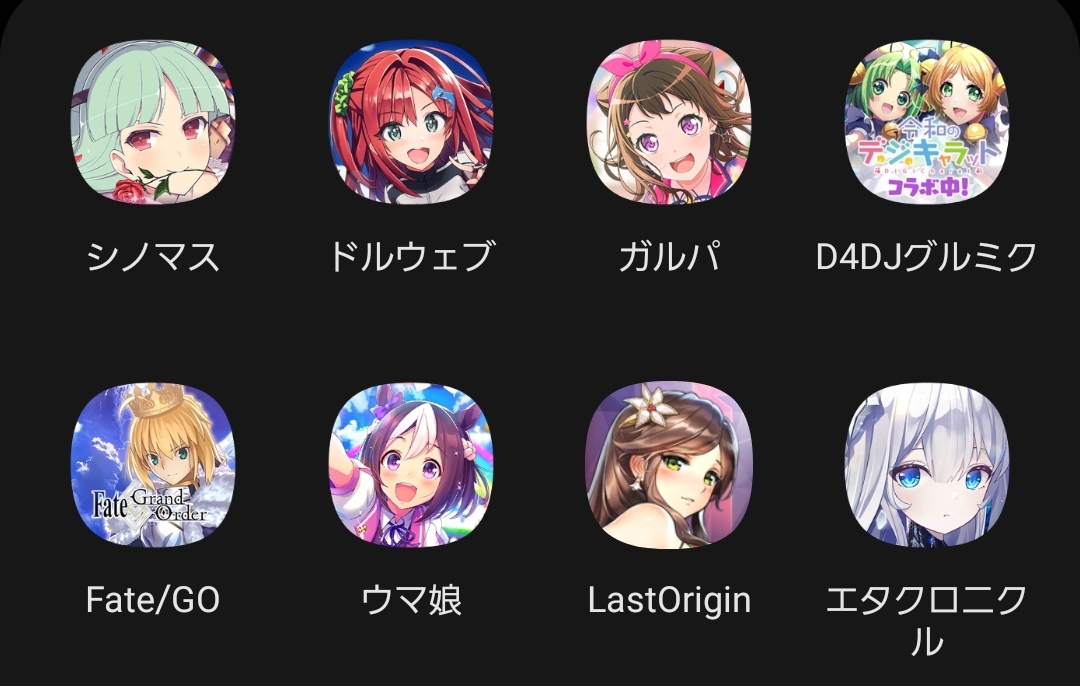The width and height of the screenshot is (1080, 686).
Task: Open Fate/GO
Action: 153,465
